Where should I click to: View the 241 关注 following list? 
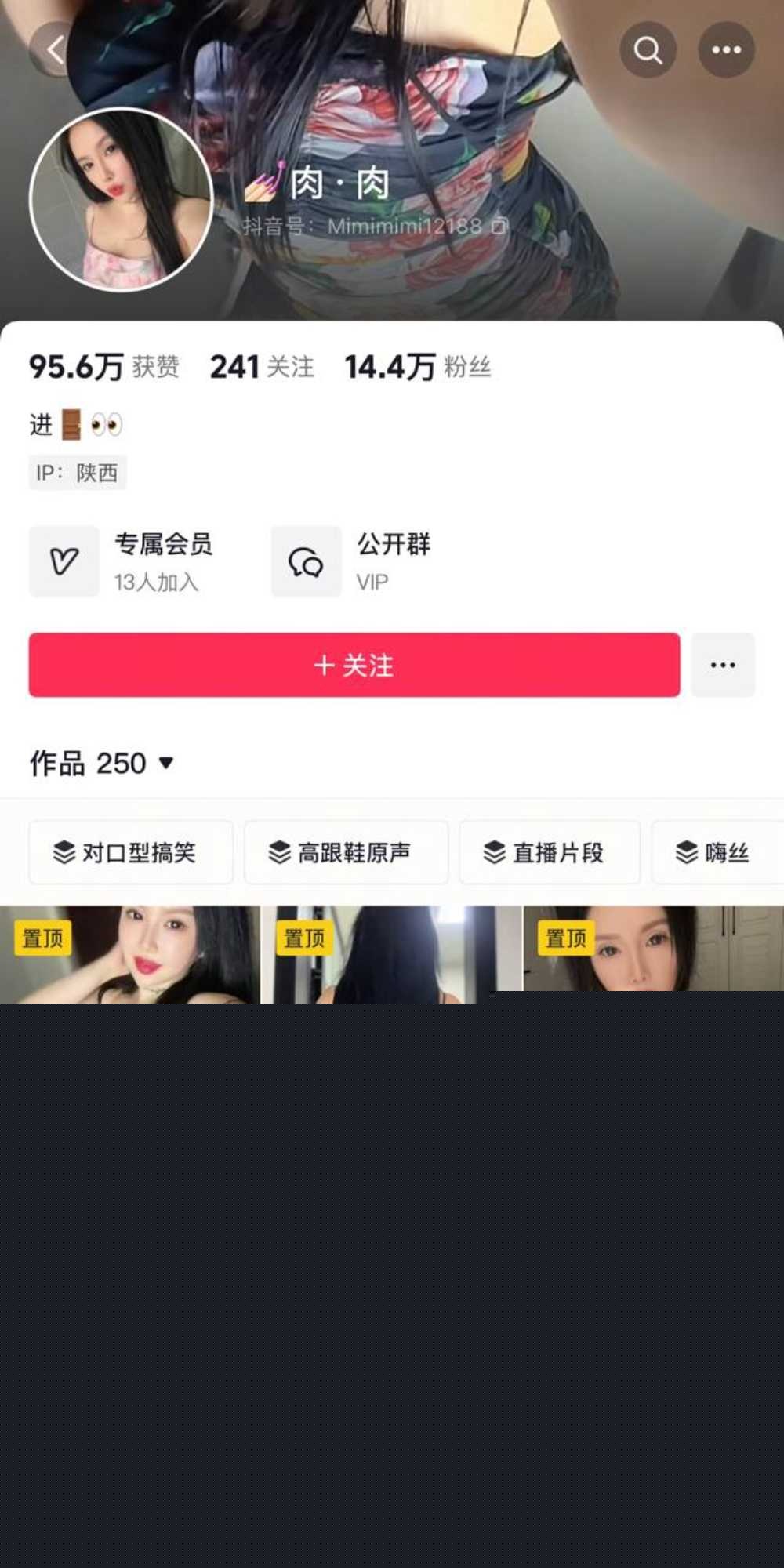click(262, 367)
